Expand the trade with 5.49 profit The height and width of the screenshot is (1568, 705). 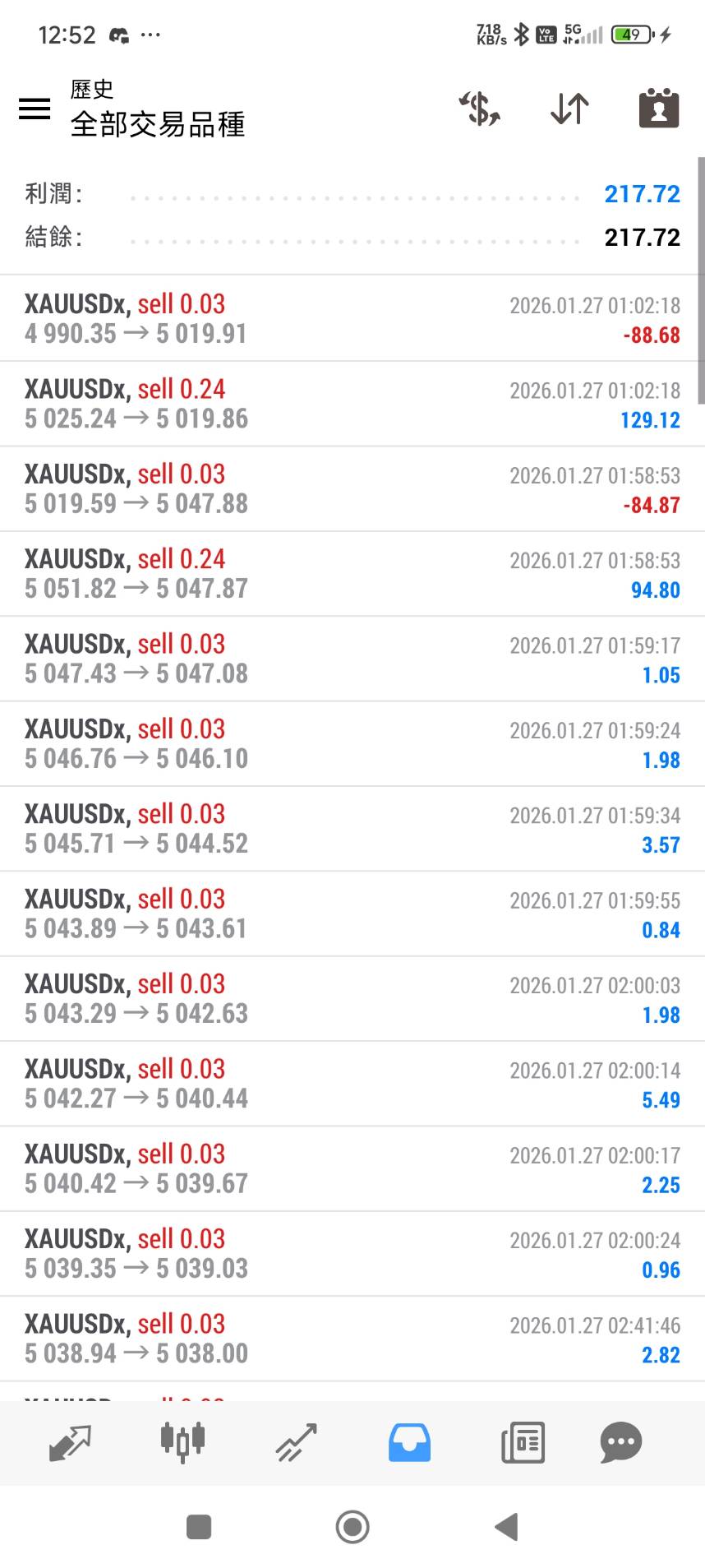click(352, 1084)
